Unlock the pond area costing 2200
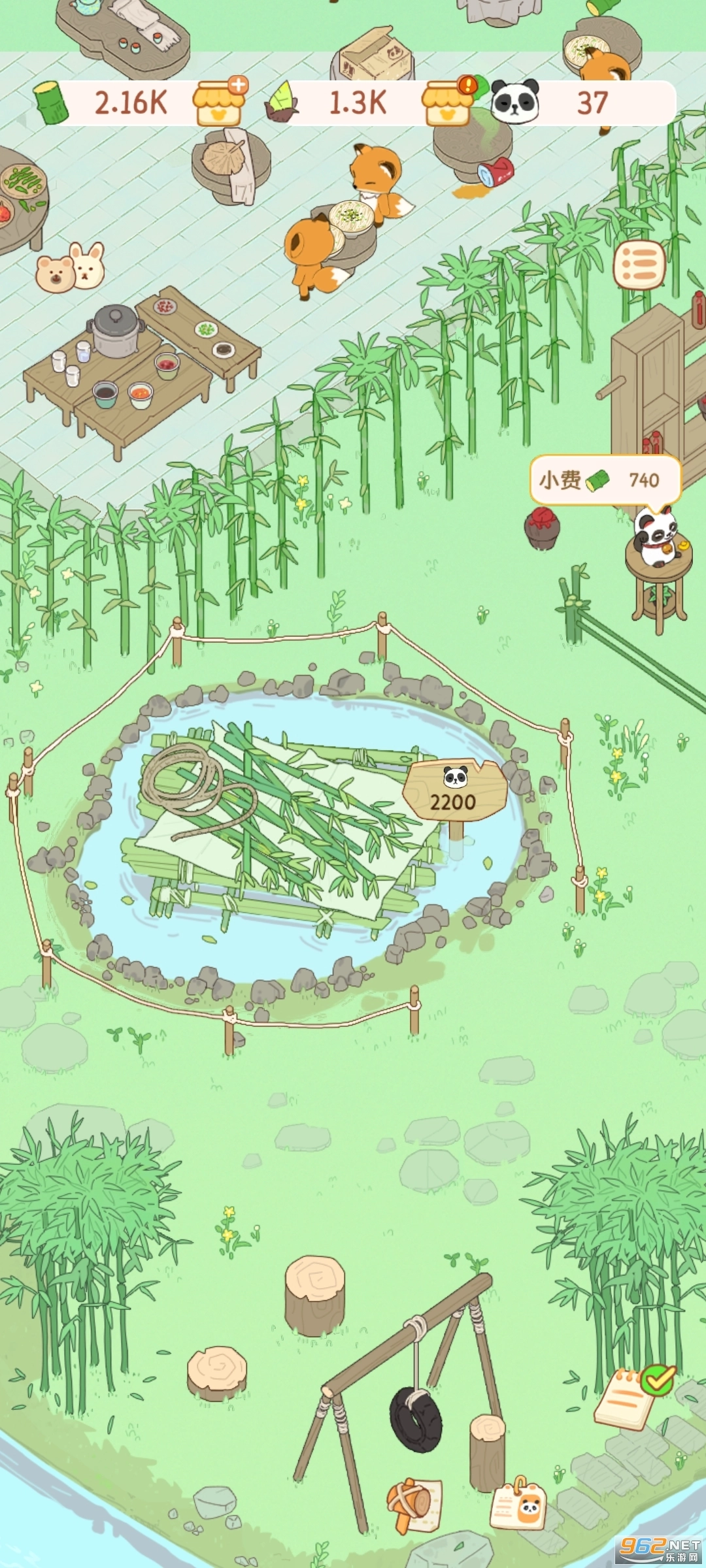The width and height of the screenshot is (706, 1568). [x=454, y=791]
